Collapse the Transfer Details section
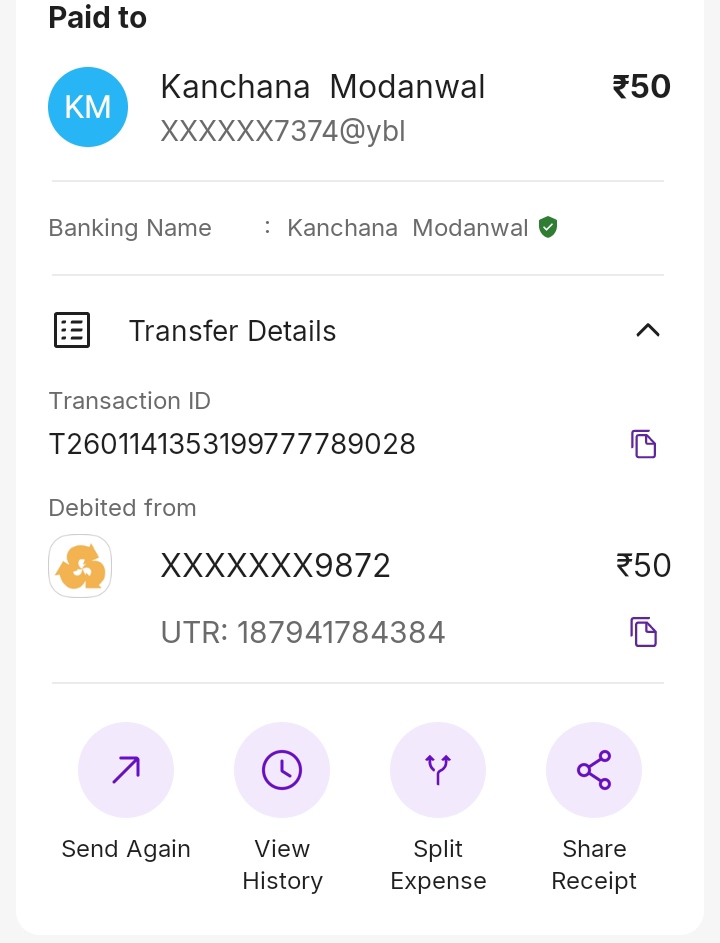The width and height of the screenshot is (720, 943). pyautogui.click(x=648, y=330)
